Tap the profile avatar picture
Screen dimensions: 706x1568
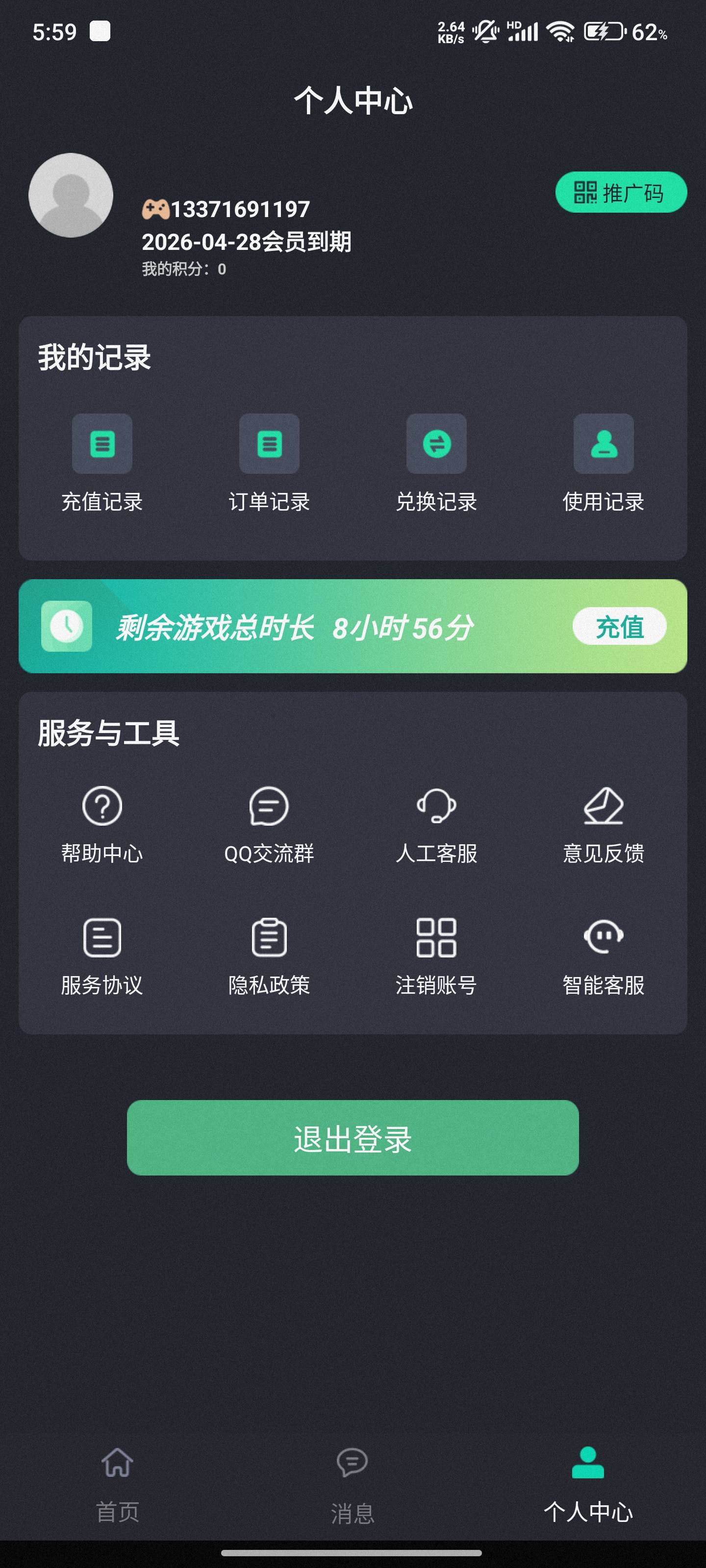coord(71,195)
